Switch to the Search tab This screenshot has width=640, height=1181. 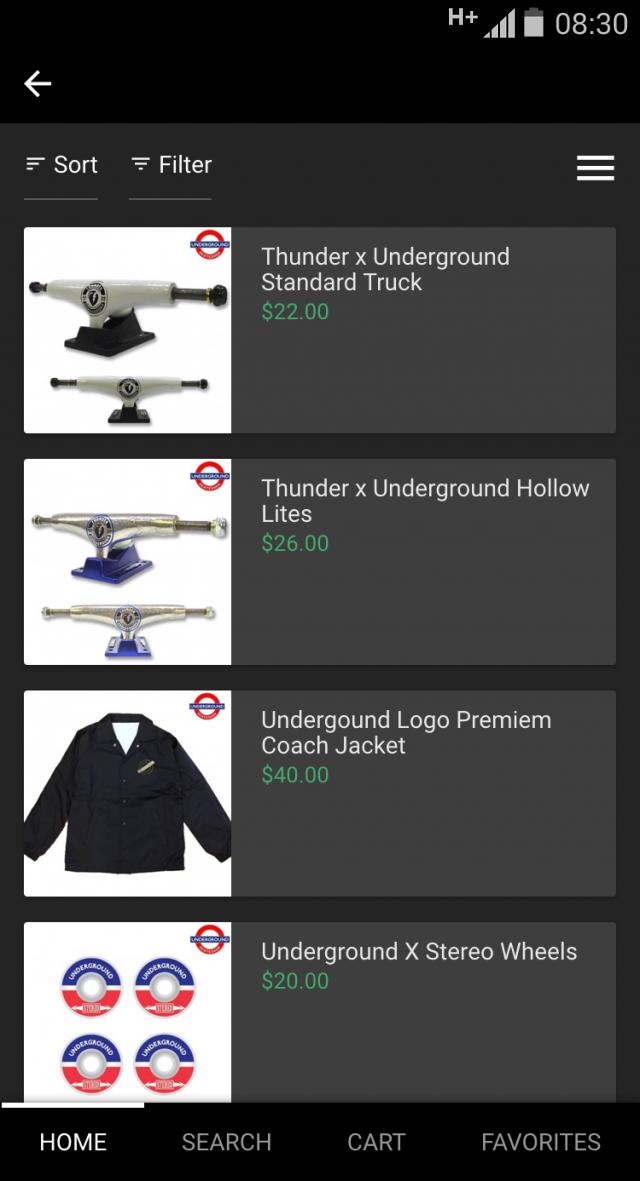point(226,1142)
